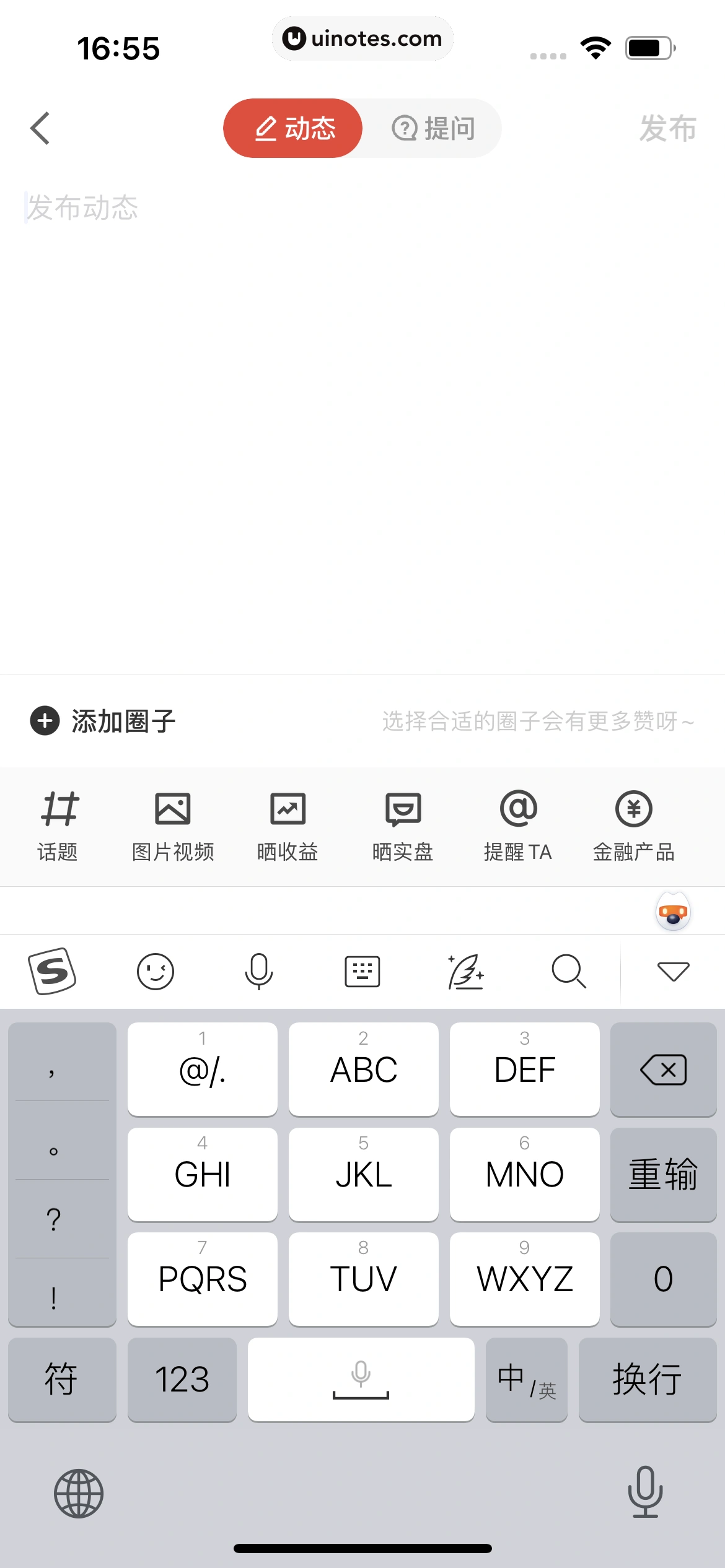Collapse the keyboard with the down triangle
The height and width of the screenshot is (1568, 725).
tap(673, 971)
